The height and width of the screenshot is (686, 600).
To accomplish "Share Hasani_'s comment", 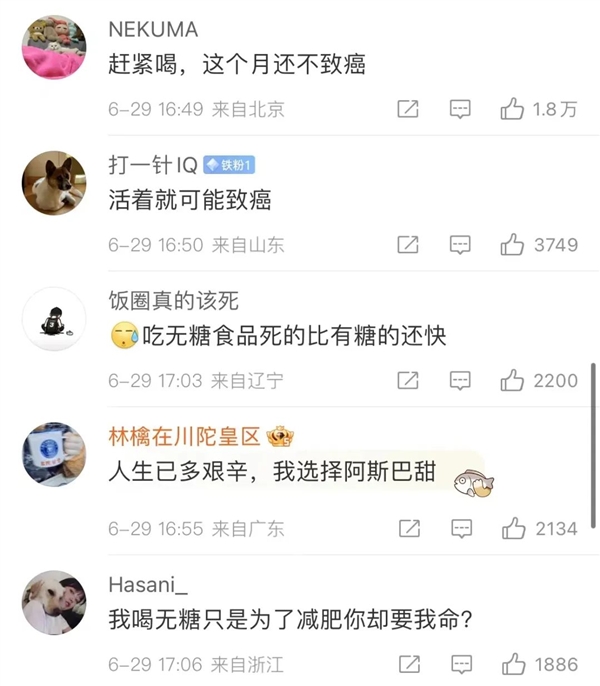I will pyautogui.click(x=408, y=663).
